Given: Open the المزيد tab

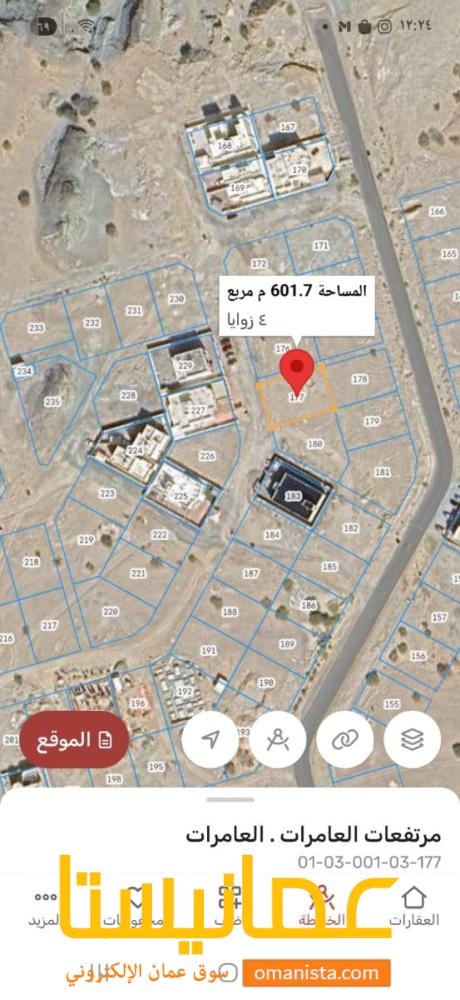Looking at the screenshot, I should (x=45, y=906).
